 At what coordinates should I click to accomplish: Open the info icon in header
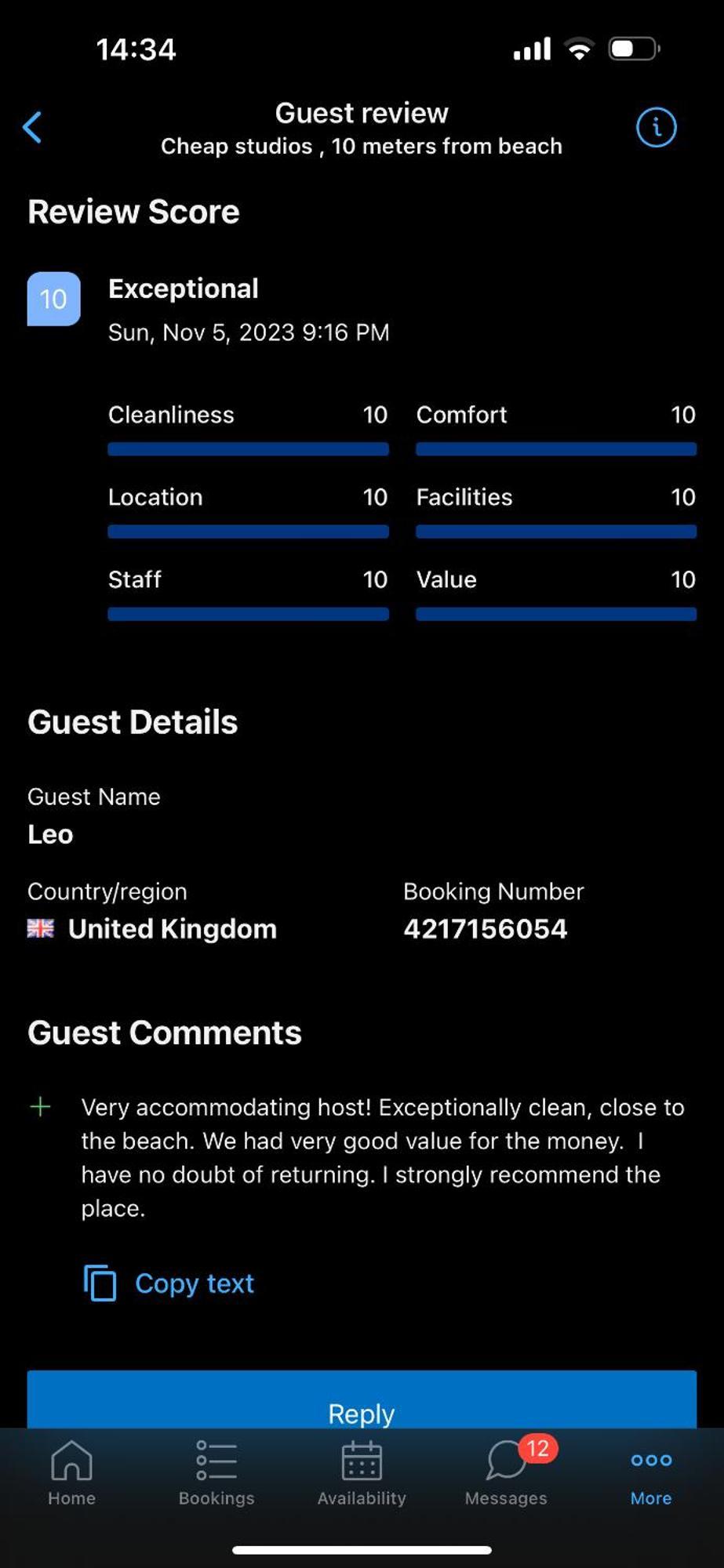(x=656, y=127)
